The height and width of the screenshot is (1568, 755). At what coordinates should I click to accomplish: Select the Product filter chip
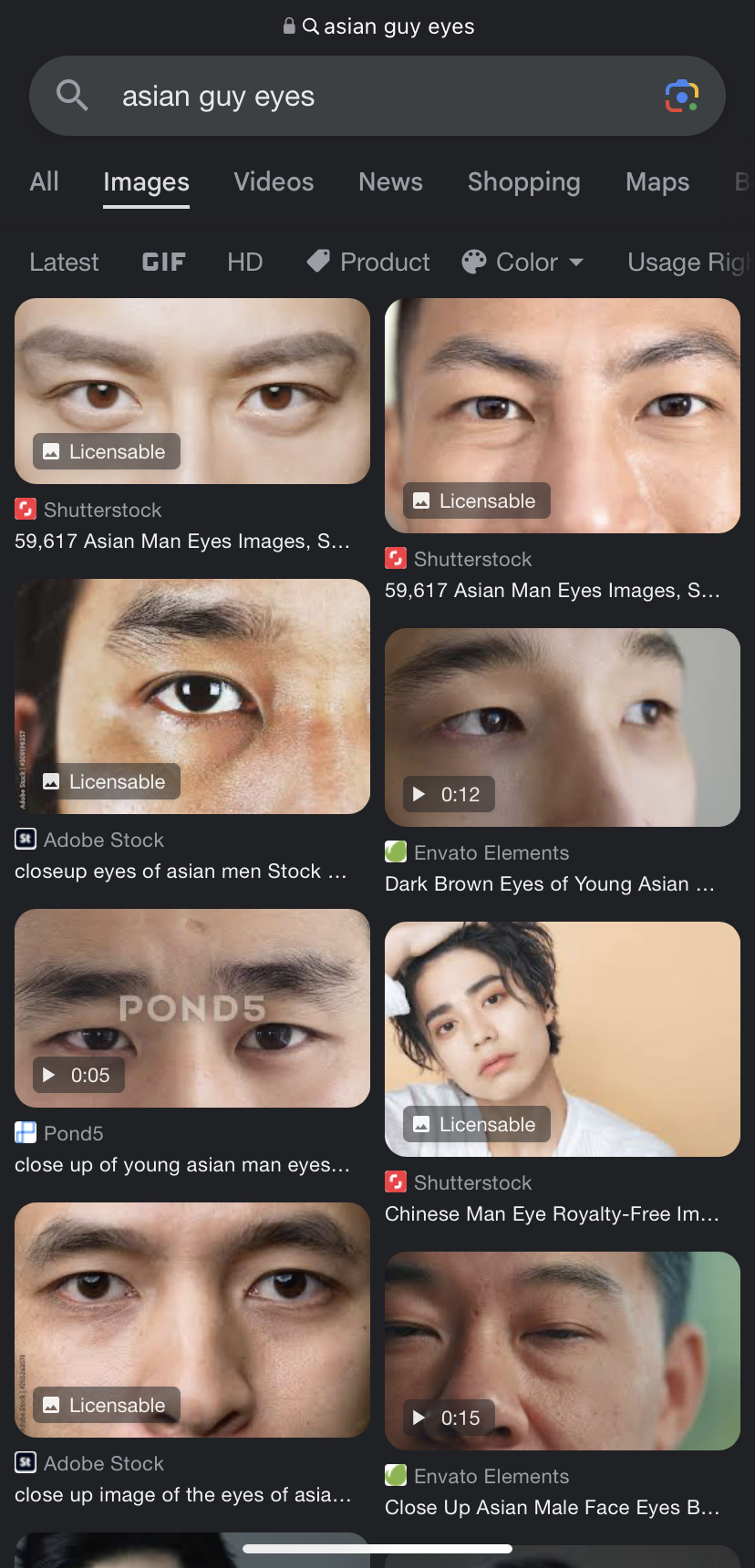point(368,262)
